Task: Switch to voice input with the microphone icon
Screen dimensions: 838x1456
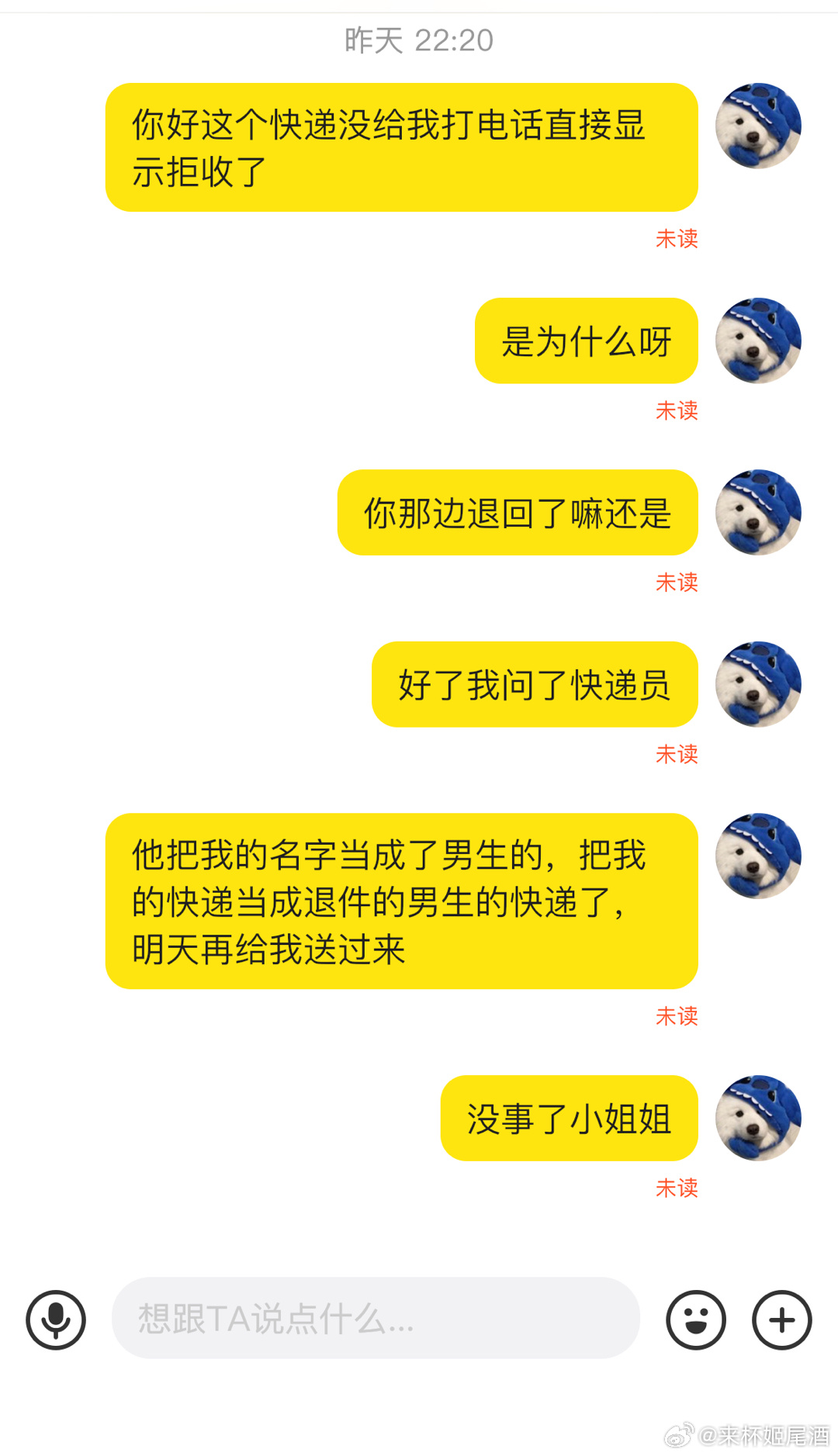Action: 56,1319
